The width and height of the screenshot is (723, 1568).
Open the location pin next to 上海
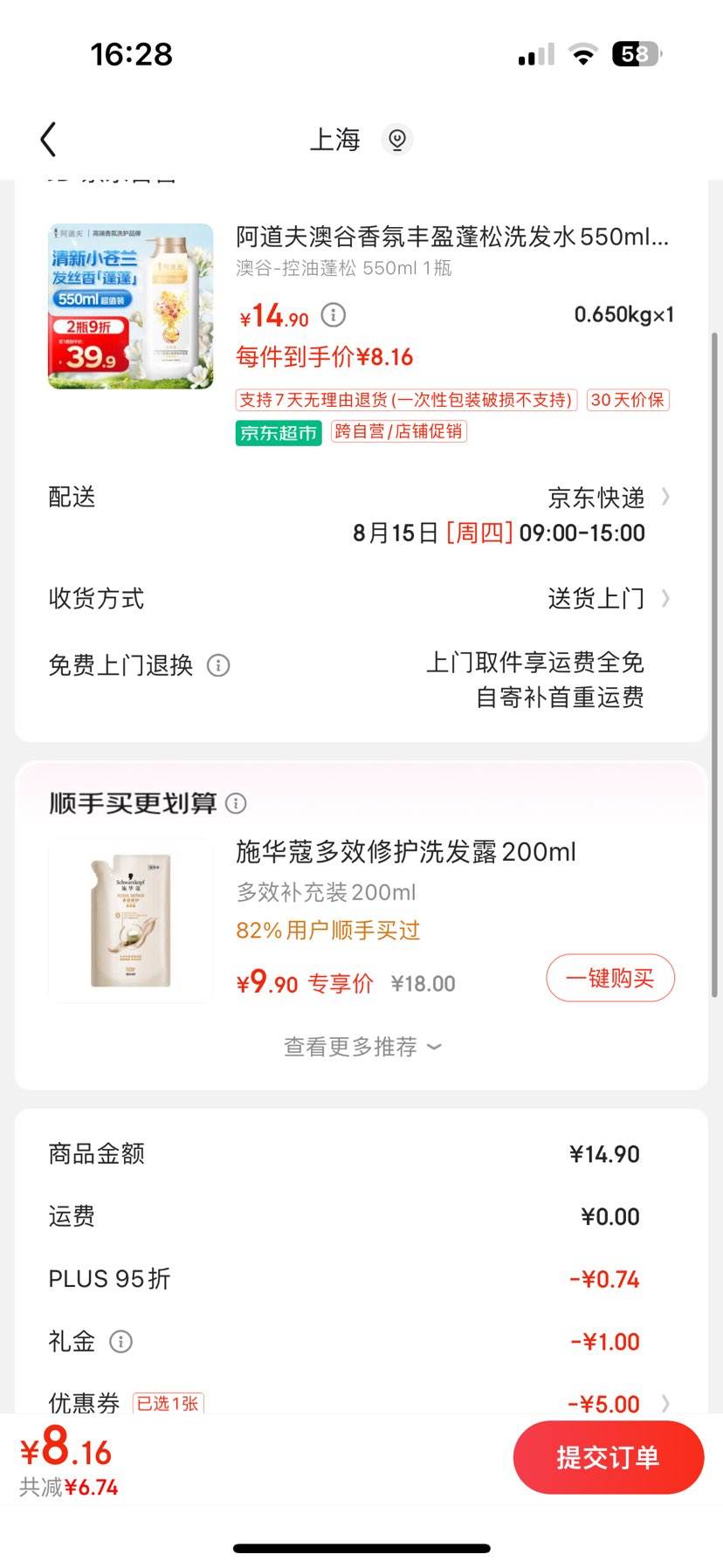(x=397, y=139)
